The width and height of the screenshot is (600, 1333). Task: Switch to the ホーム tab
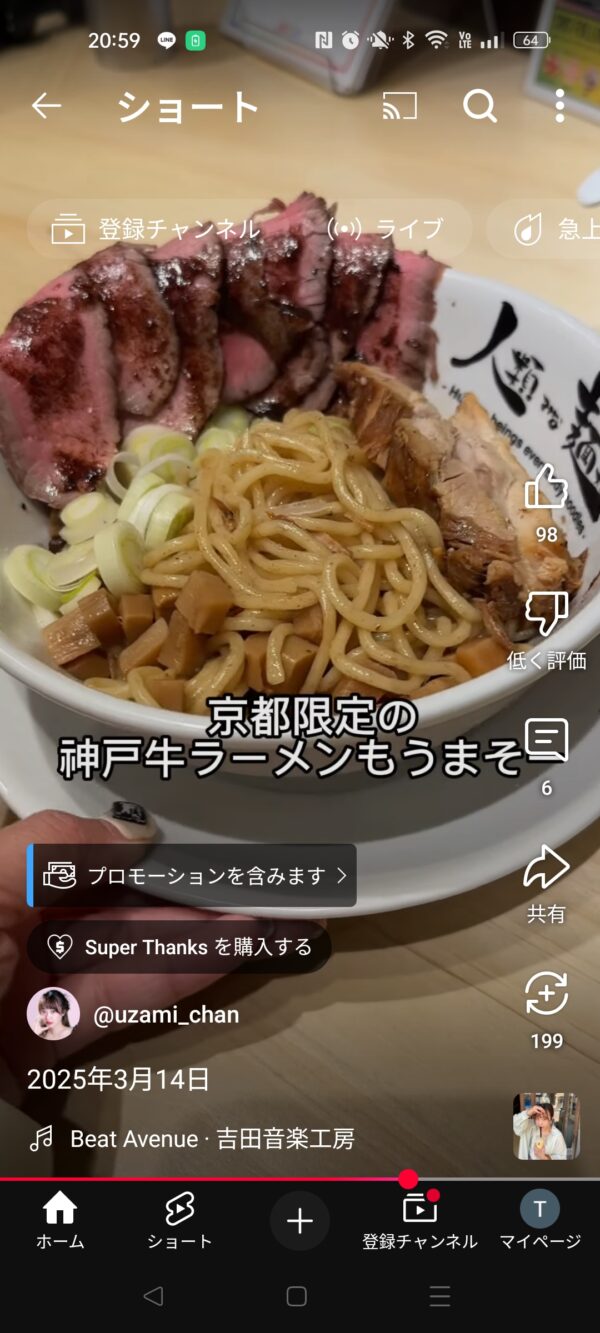(60, 1220)
